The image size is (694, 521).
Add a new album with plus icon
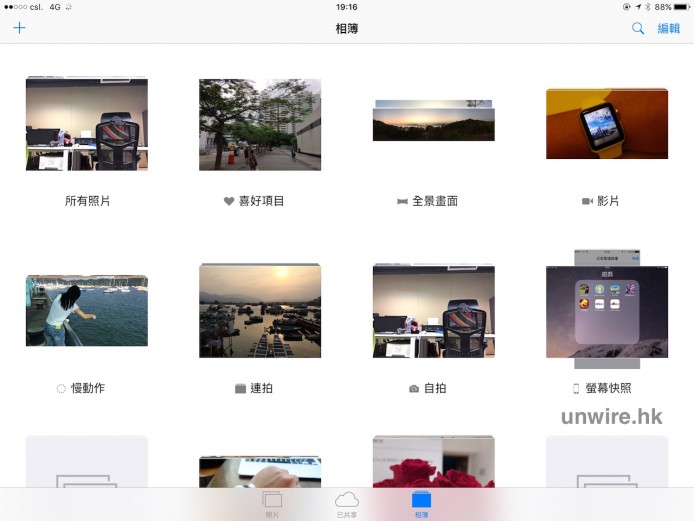tap(19, 28)
